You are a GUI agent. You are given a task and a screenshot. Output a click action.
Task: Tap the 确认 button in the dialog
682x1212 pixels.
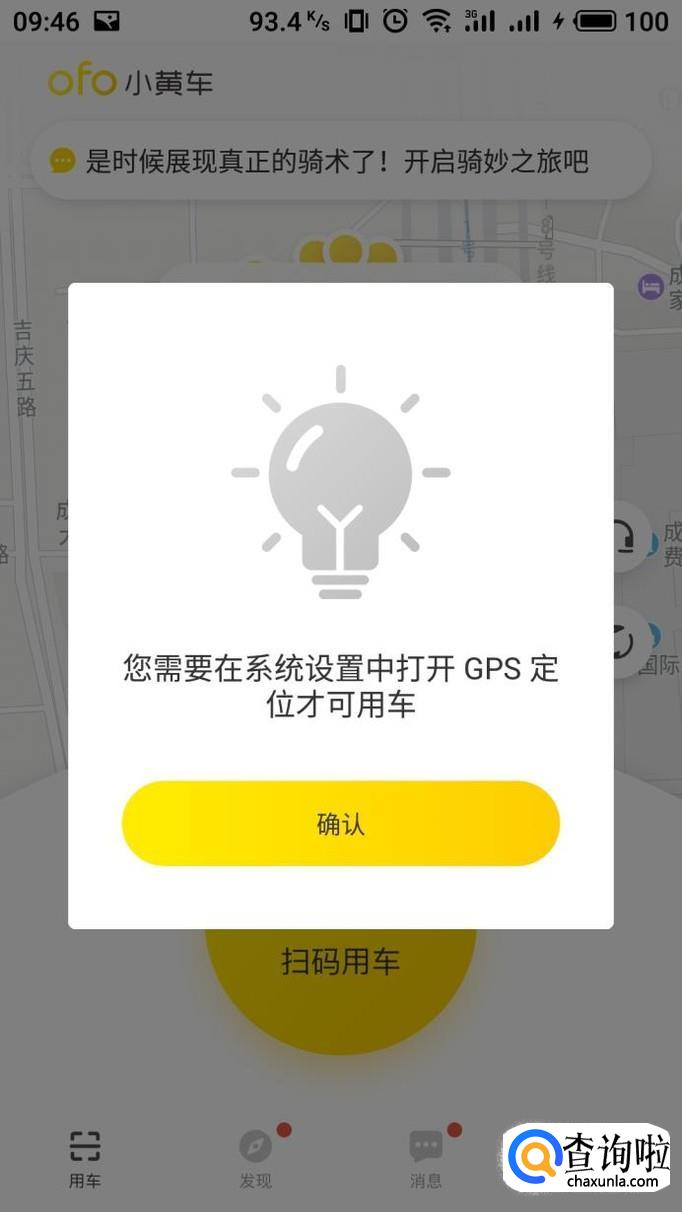340,823
